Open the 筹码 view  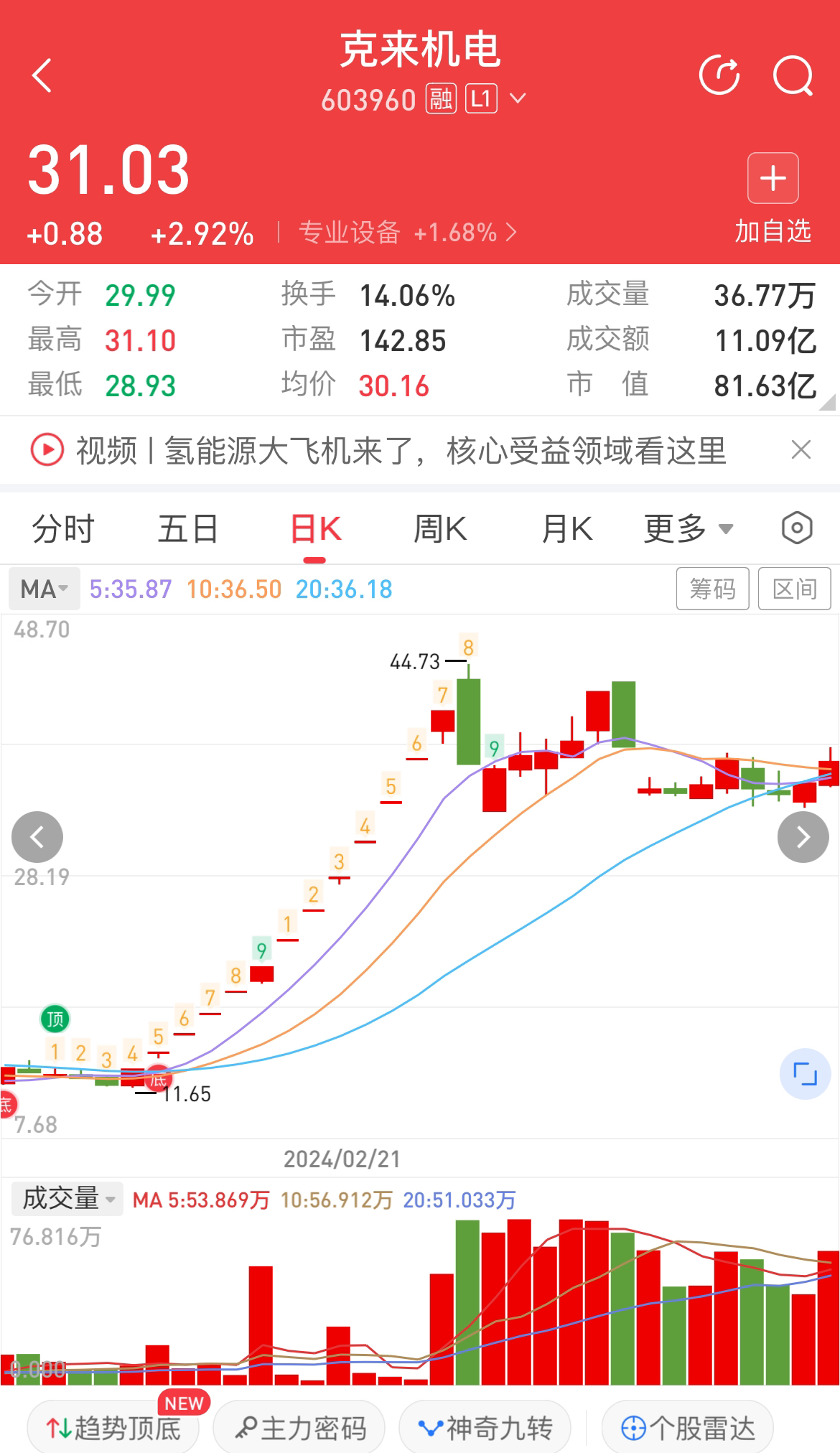click(712, 589)
